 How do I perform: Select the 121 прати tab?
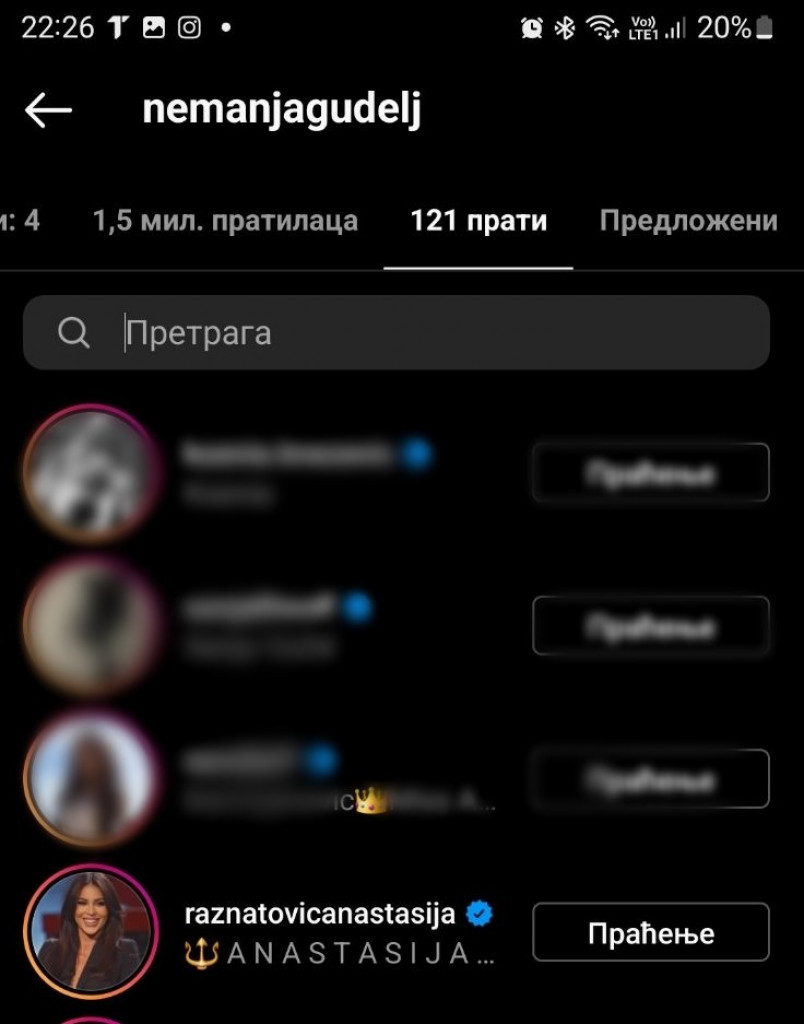click(x=478, y=221)
